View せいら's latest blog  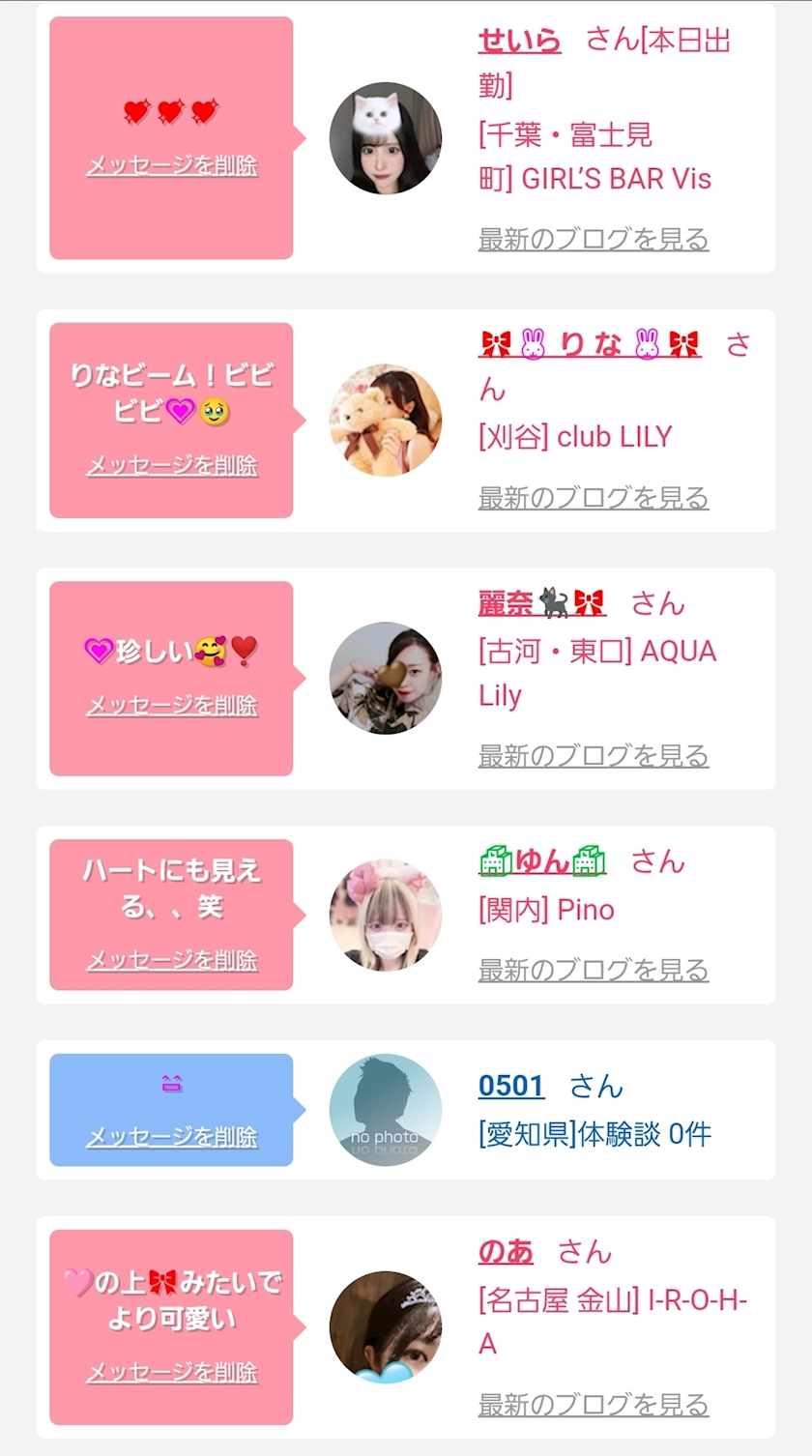click(594, 239)
